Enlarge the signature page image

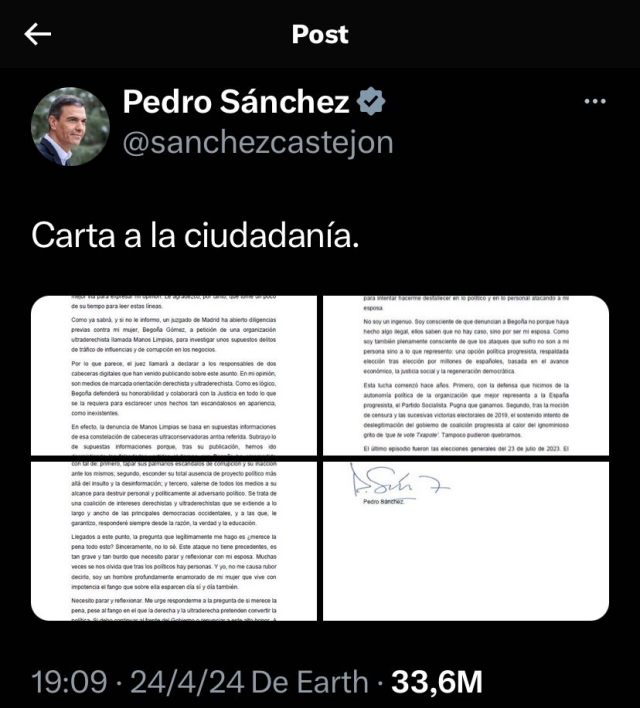coord(465,540)
